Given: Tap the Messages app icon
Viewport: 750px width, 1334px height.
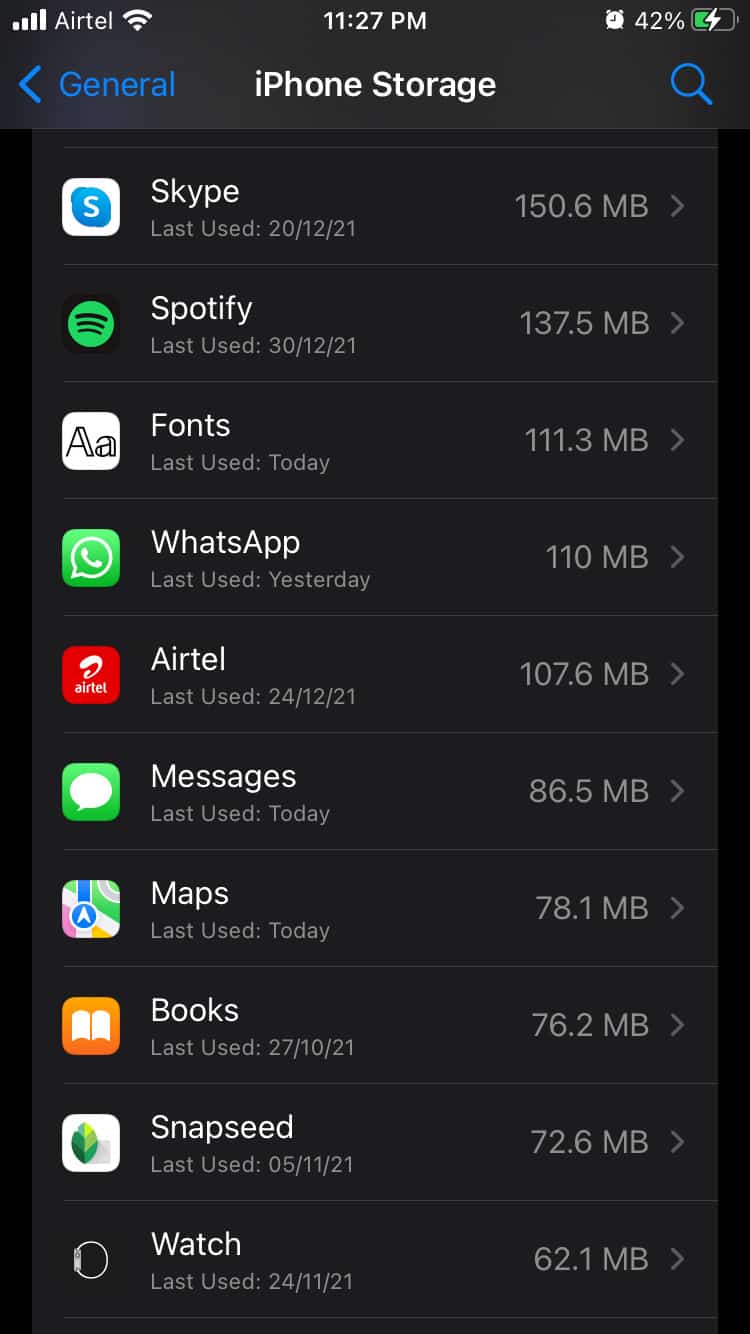Looking at the screenshot, I should [x=91, y=792].
